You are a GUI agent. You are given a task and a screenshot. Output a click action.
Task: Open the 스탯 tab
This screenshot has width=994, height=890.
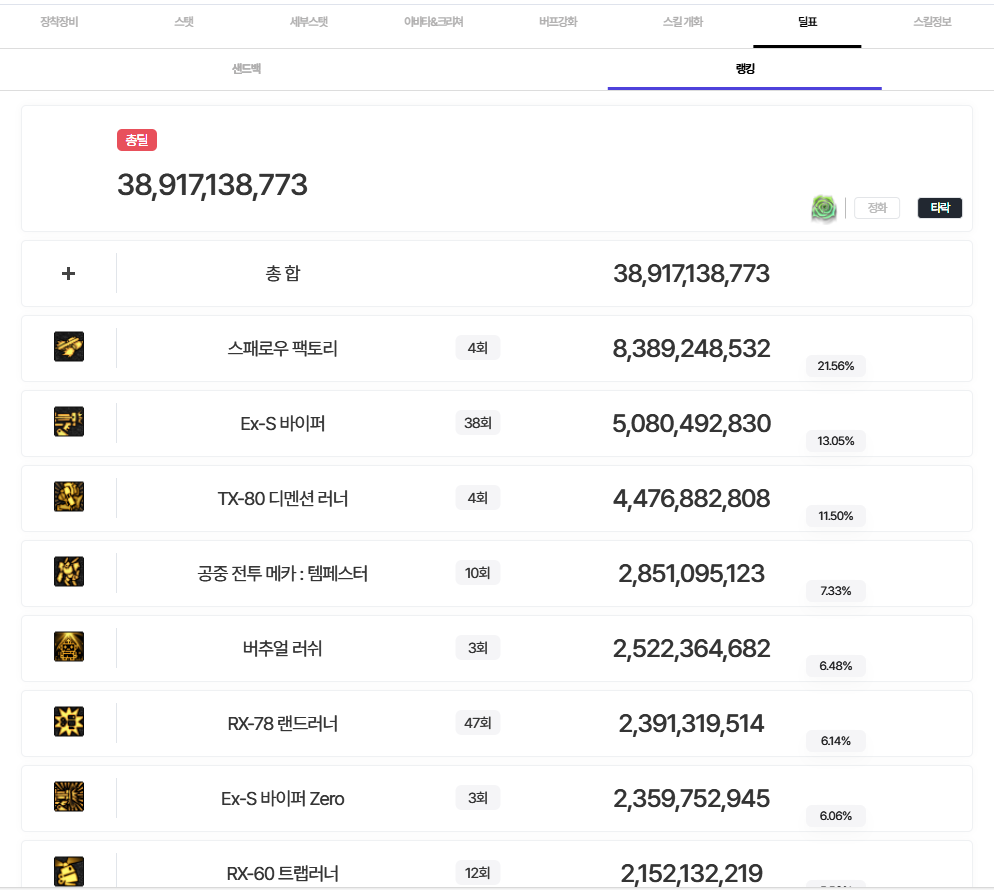(184, 21)
